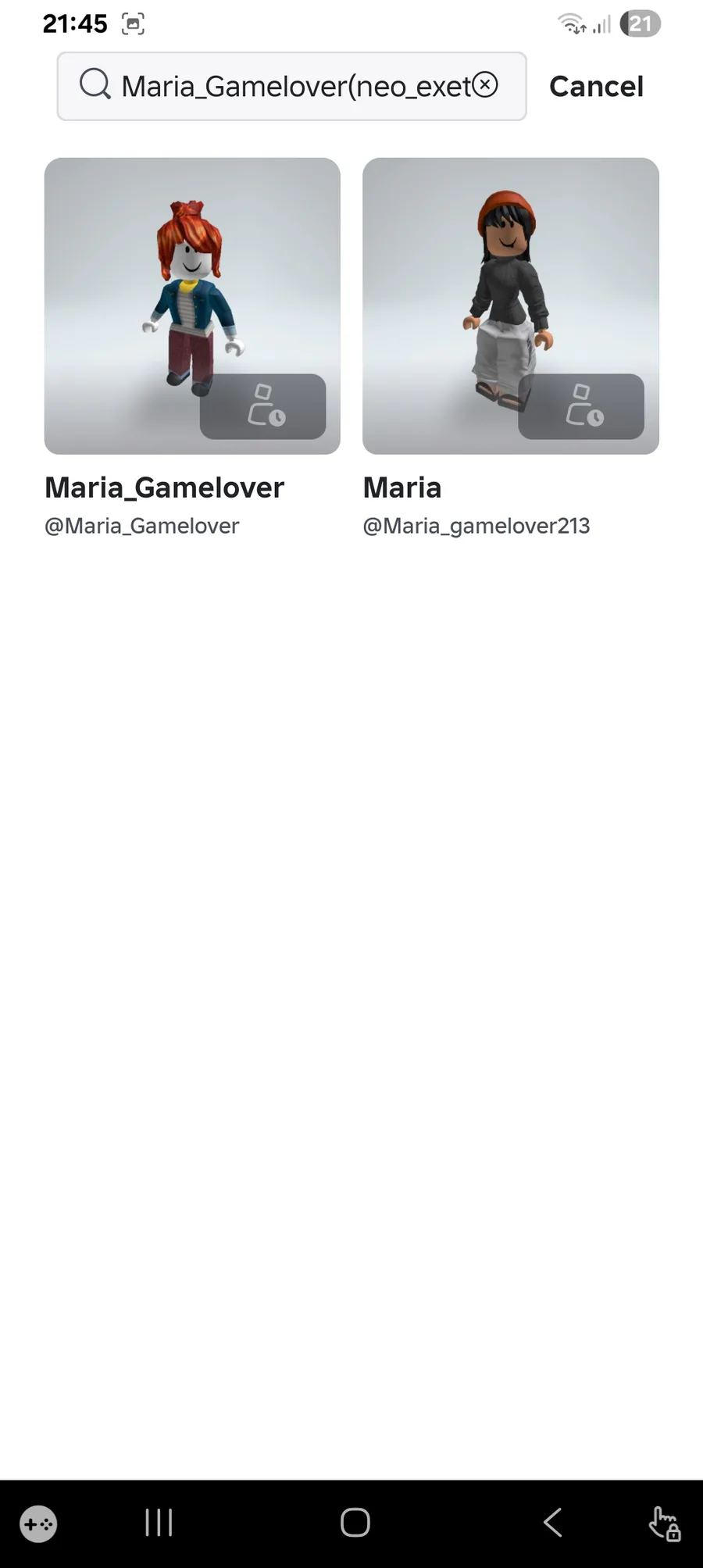Screen dimensions: 703x1568
Task: Open the game tools controller icon
Action: [38, 1523]
